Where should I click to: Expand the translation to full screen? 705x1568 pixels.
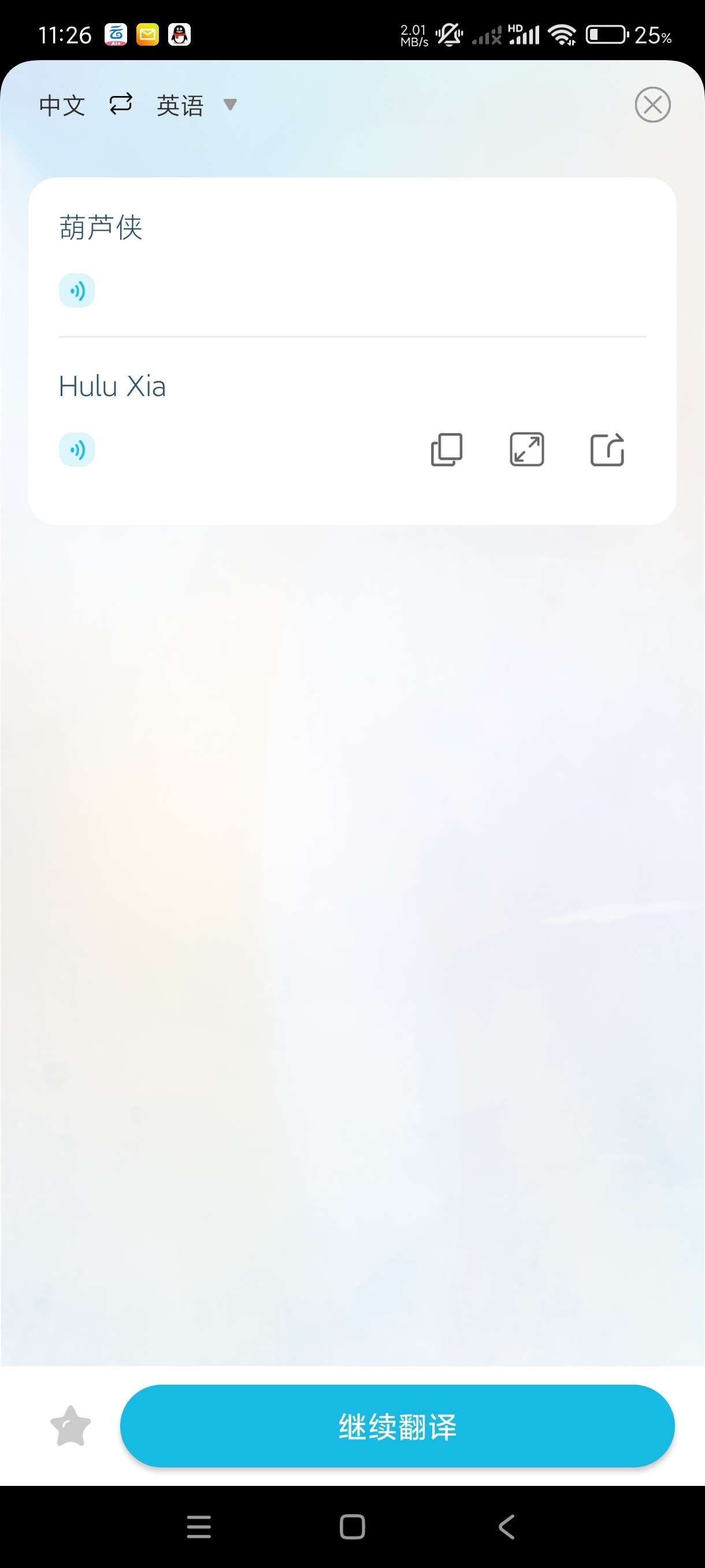[x=527, y=450]
